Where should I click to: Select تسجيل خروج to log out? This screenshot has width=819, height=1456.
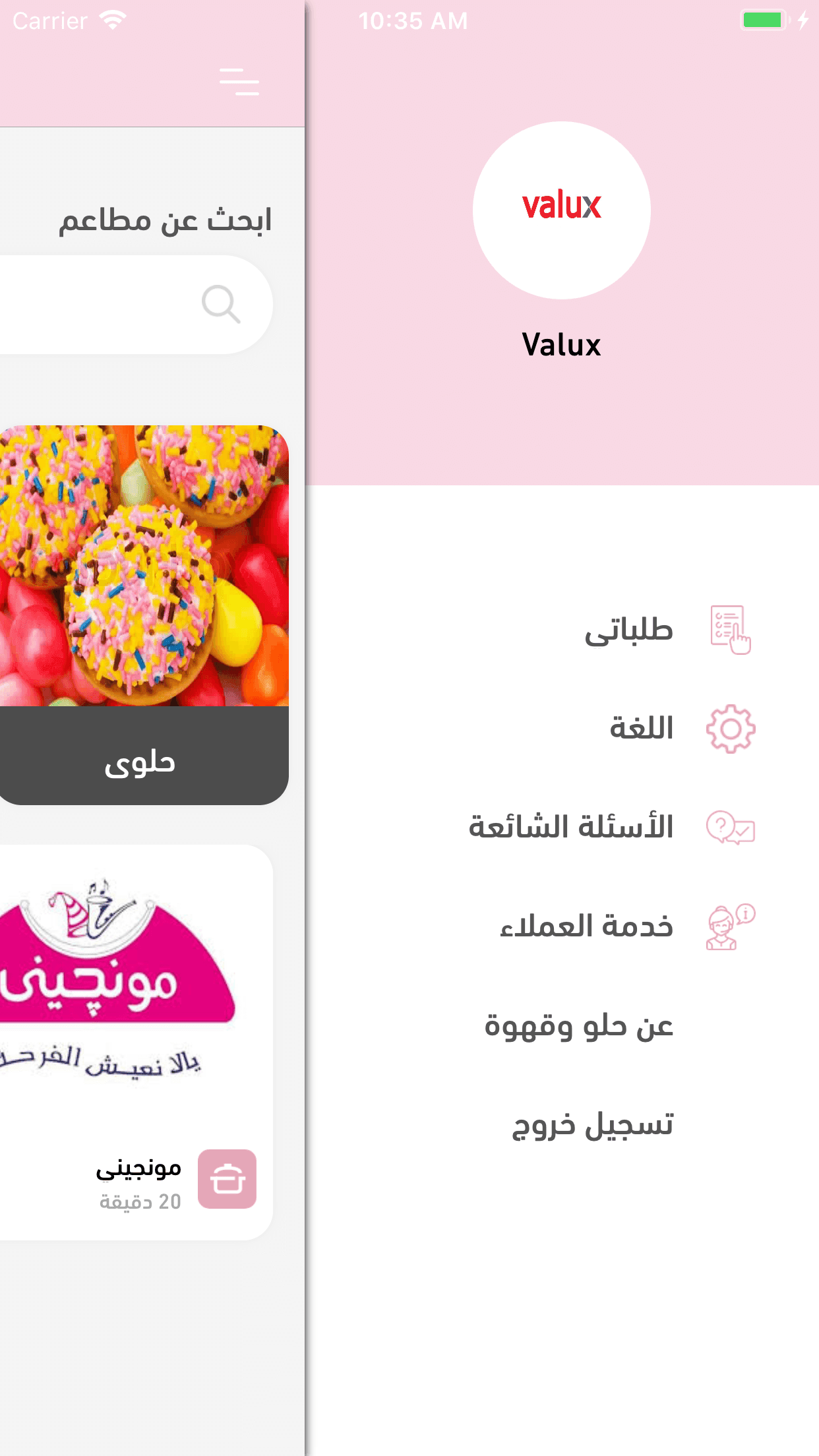[593, 1125]
